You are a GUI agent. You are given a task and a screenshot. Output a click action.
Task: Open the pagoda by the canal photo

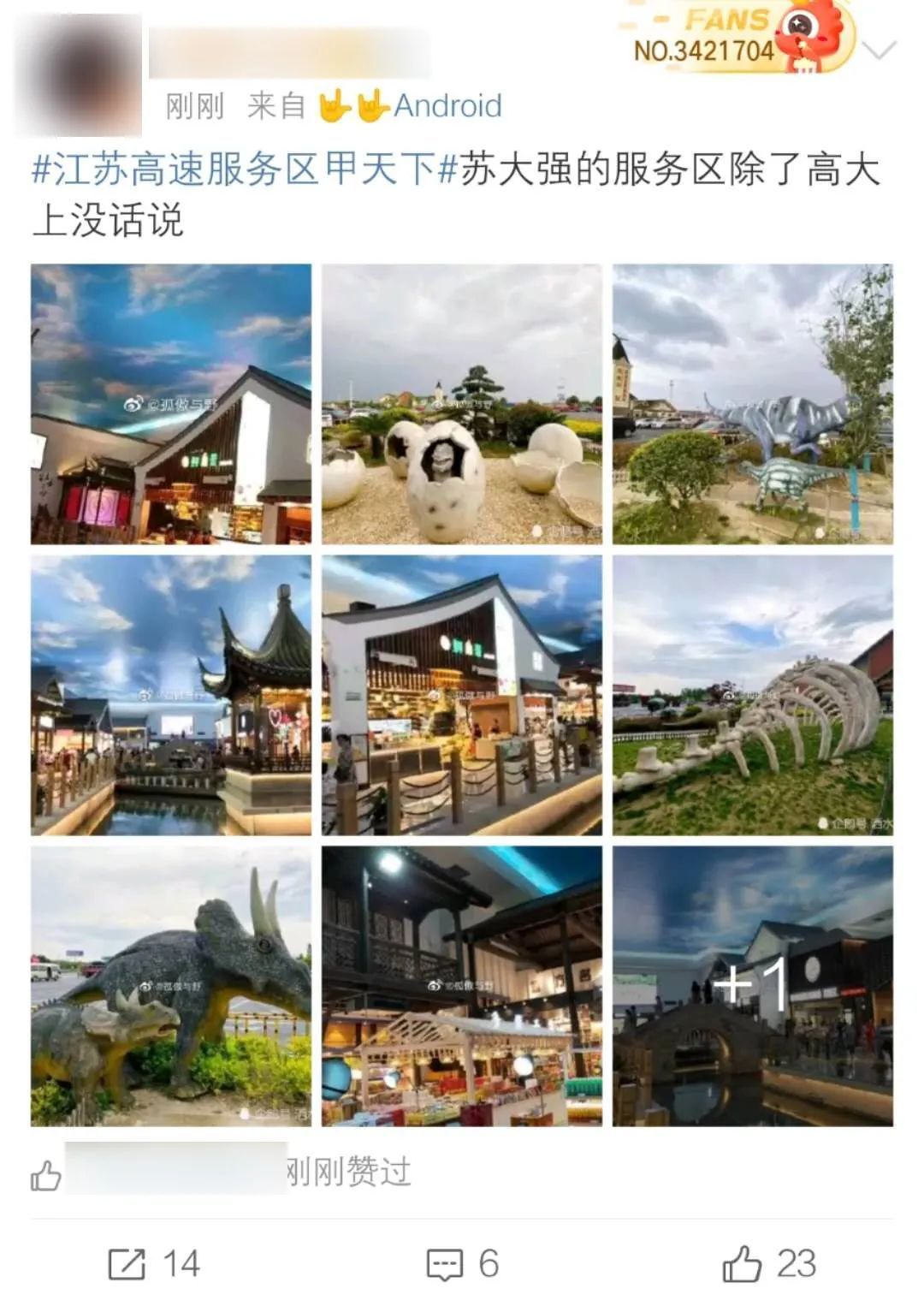171,695
